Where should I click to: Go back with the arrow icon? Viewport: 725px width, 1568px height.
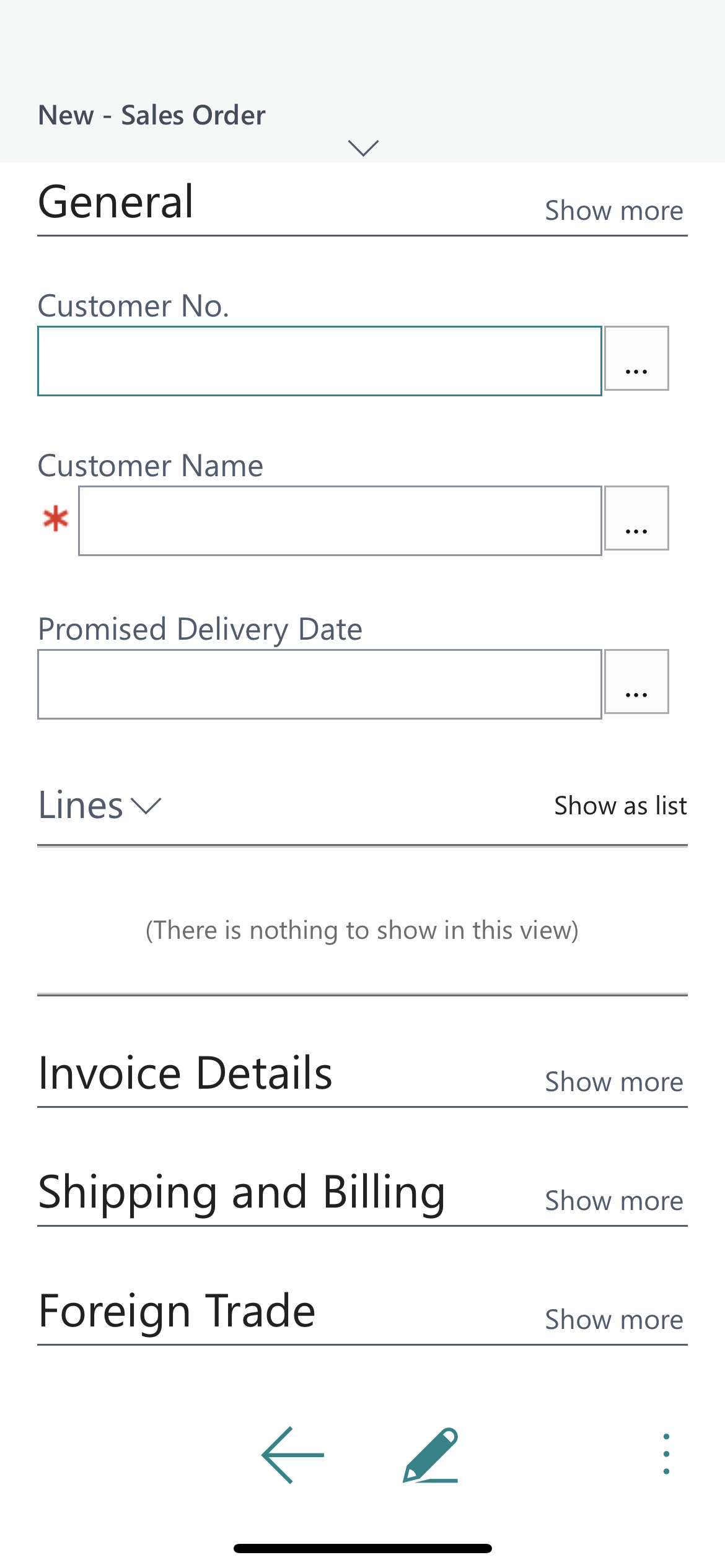pos(292,1455)
